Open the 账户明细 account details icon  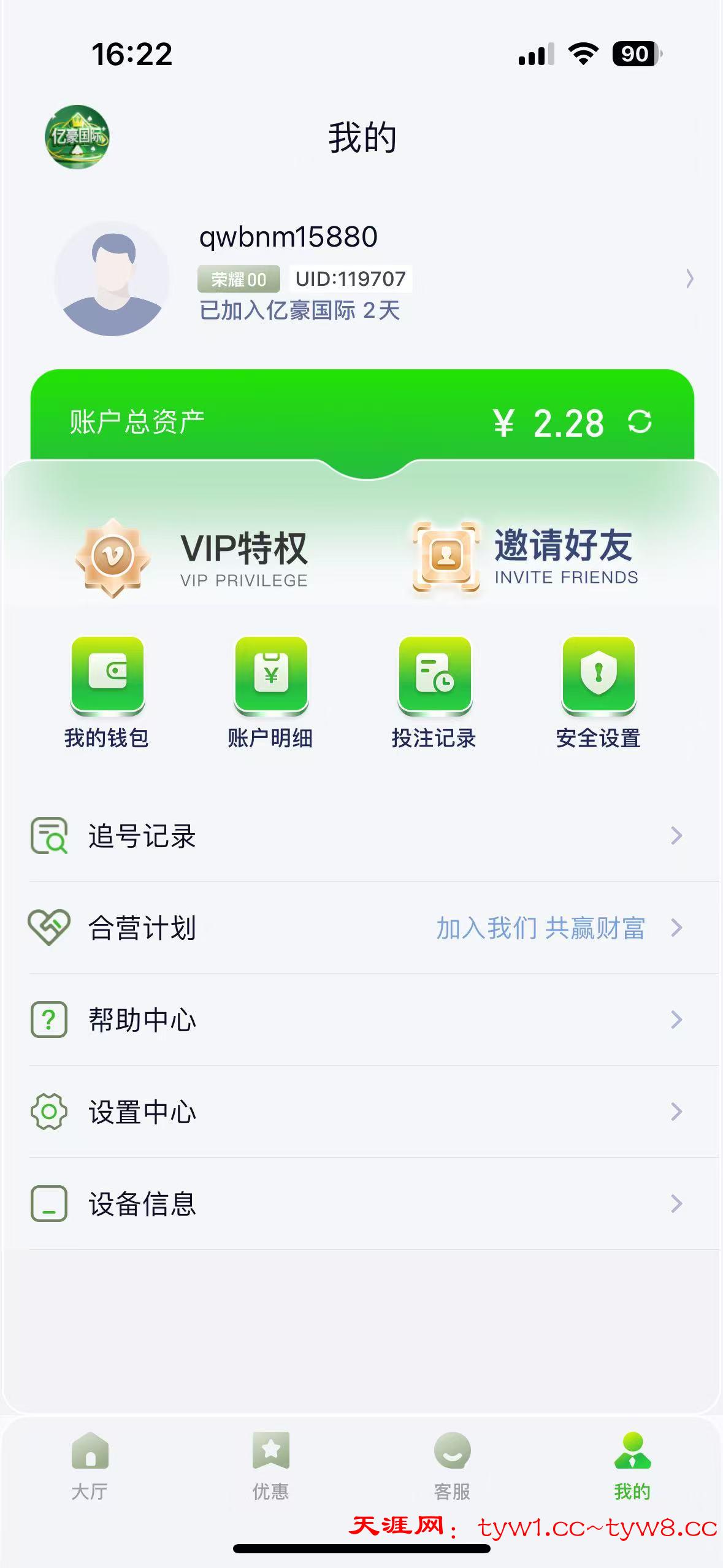click(272, 675)
